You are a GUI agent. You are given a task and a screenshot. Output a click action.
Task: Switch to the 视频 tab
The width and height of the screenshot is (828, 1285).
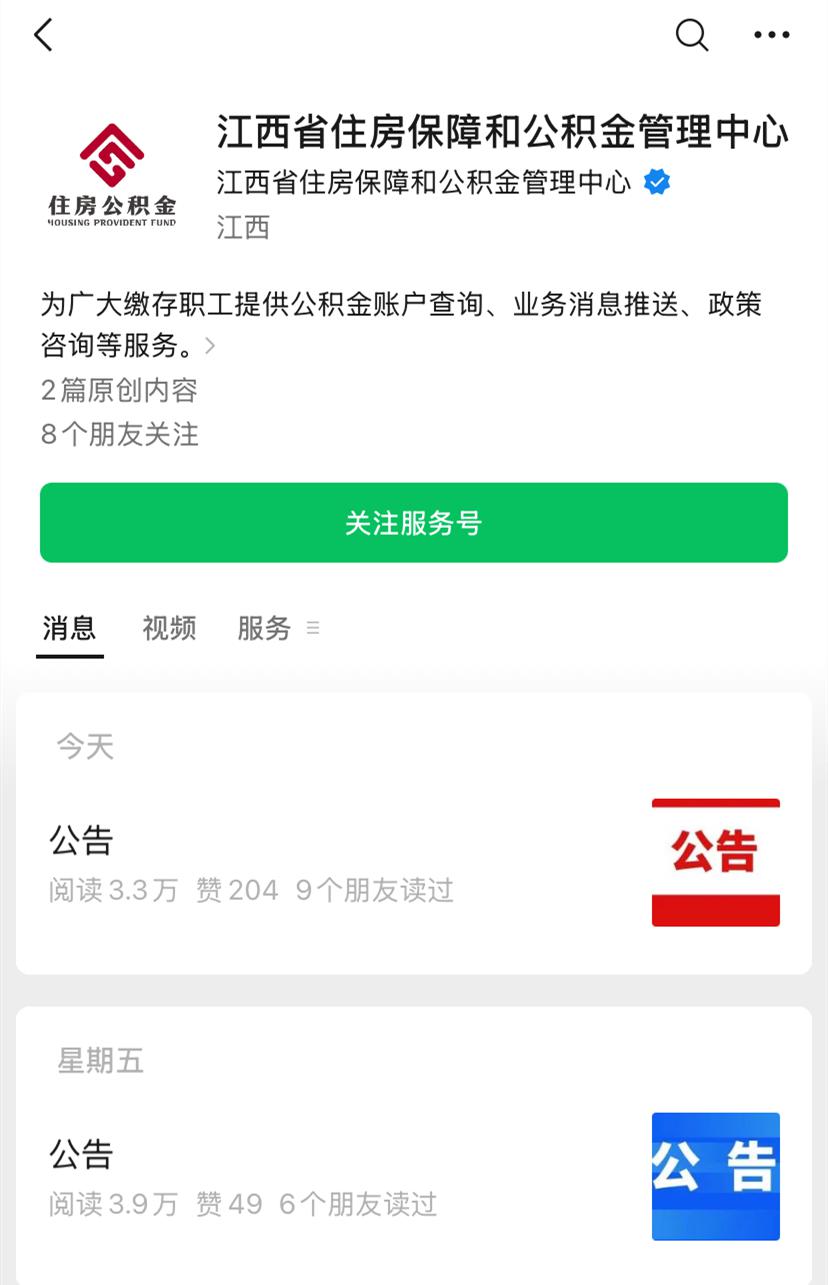(x=169, y=629)
